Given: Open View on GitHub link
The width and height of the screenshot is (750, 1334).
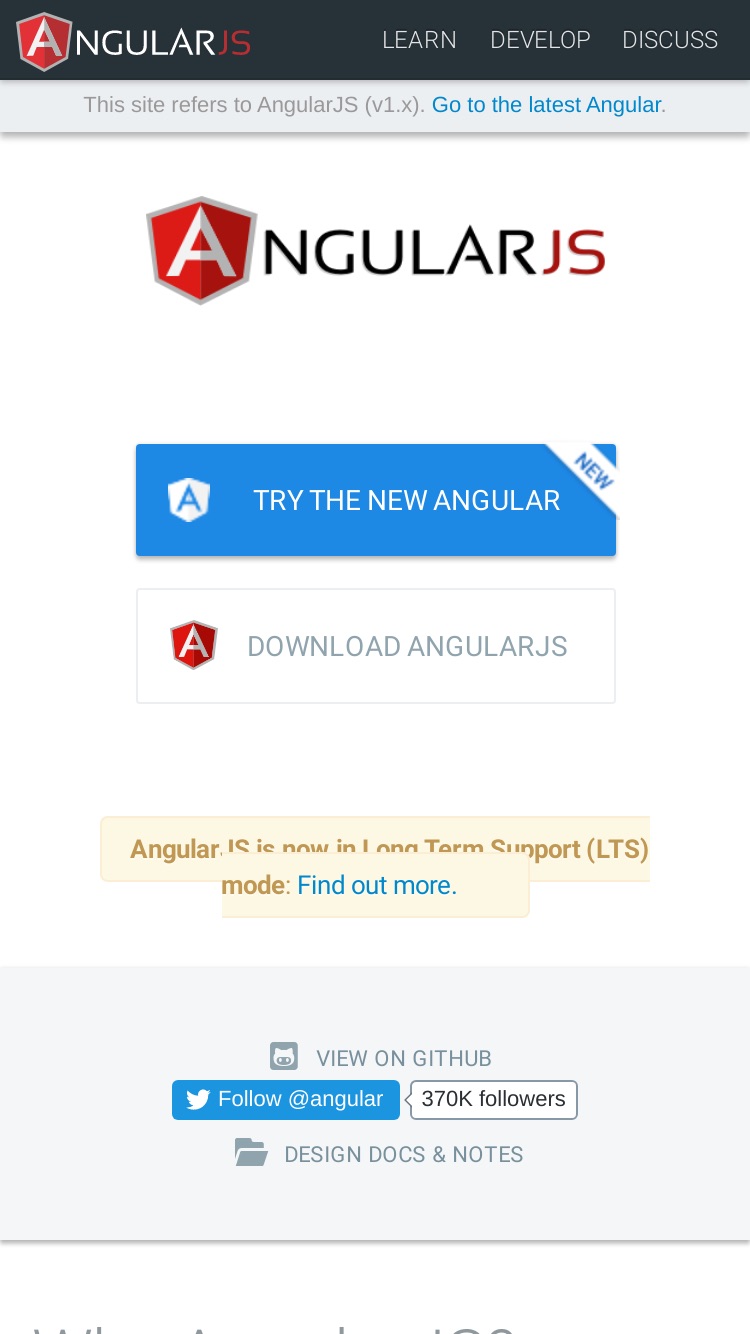Looking at the screenshot, I should [x=381, y=1057].
